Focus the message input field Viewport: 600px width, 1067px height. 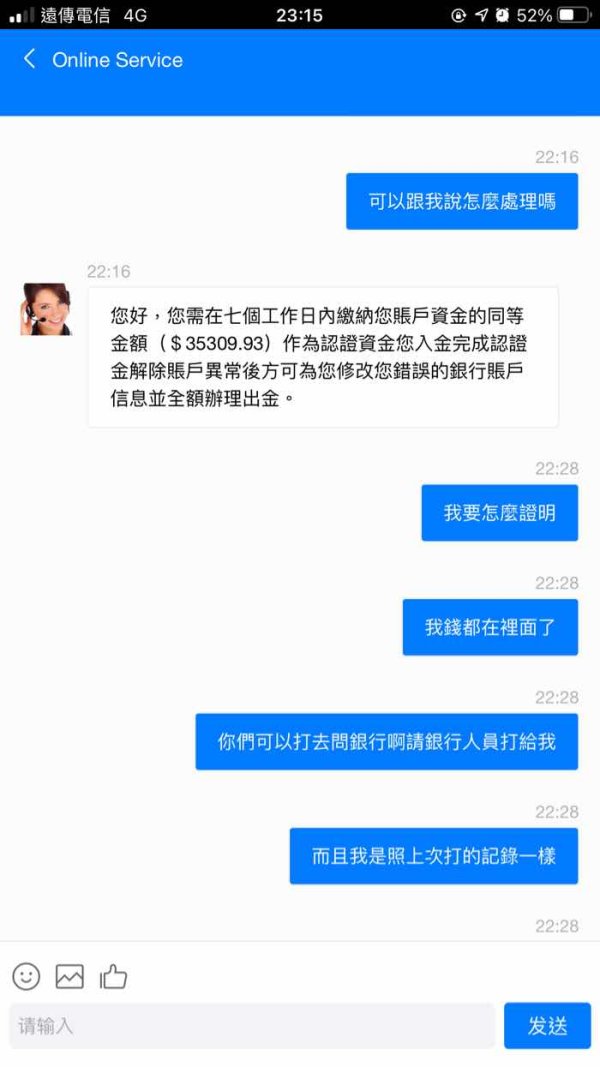pos(252,1025)
